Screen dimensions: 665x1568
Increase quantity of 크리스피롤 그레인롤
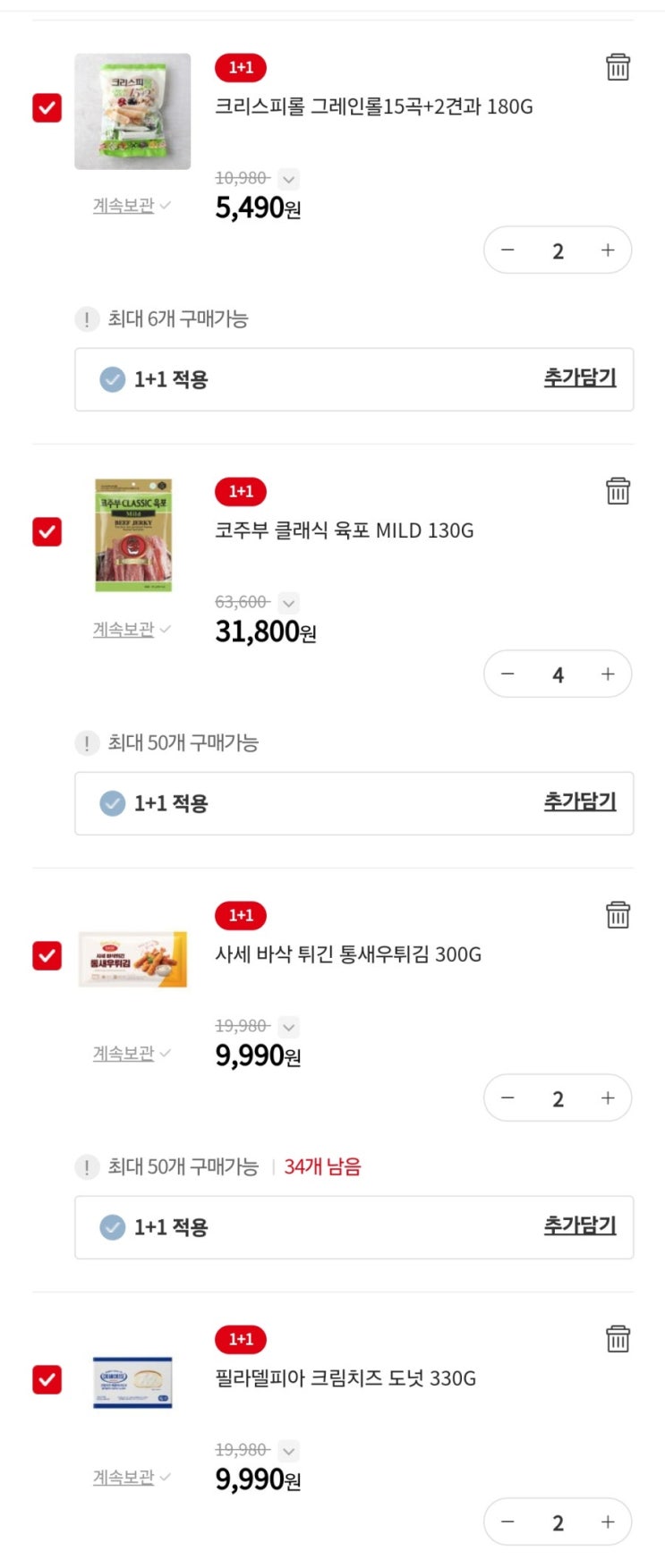click(608, 250)
